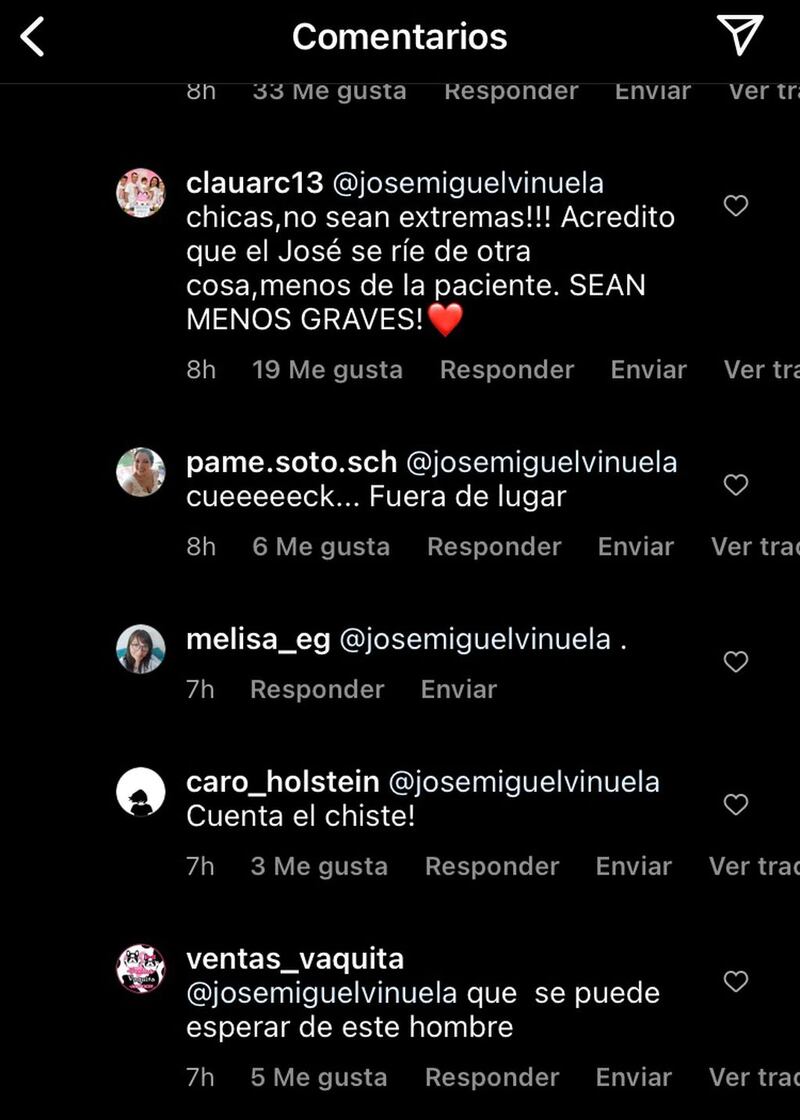Reply to caro_holstein's Cuenta el chiste comment
This screenshot has height=1120, width=800.
point(491,866)
